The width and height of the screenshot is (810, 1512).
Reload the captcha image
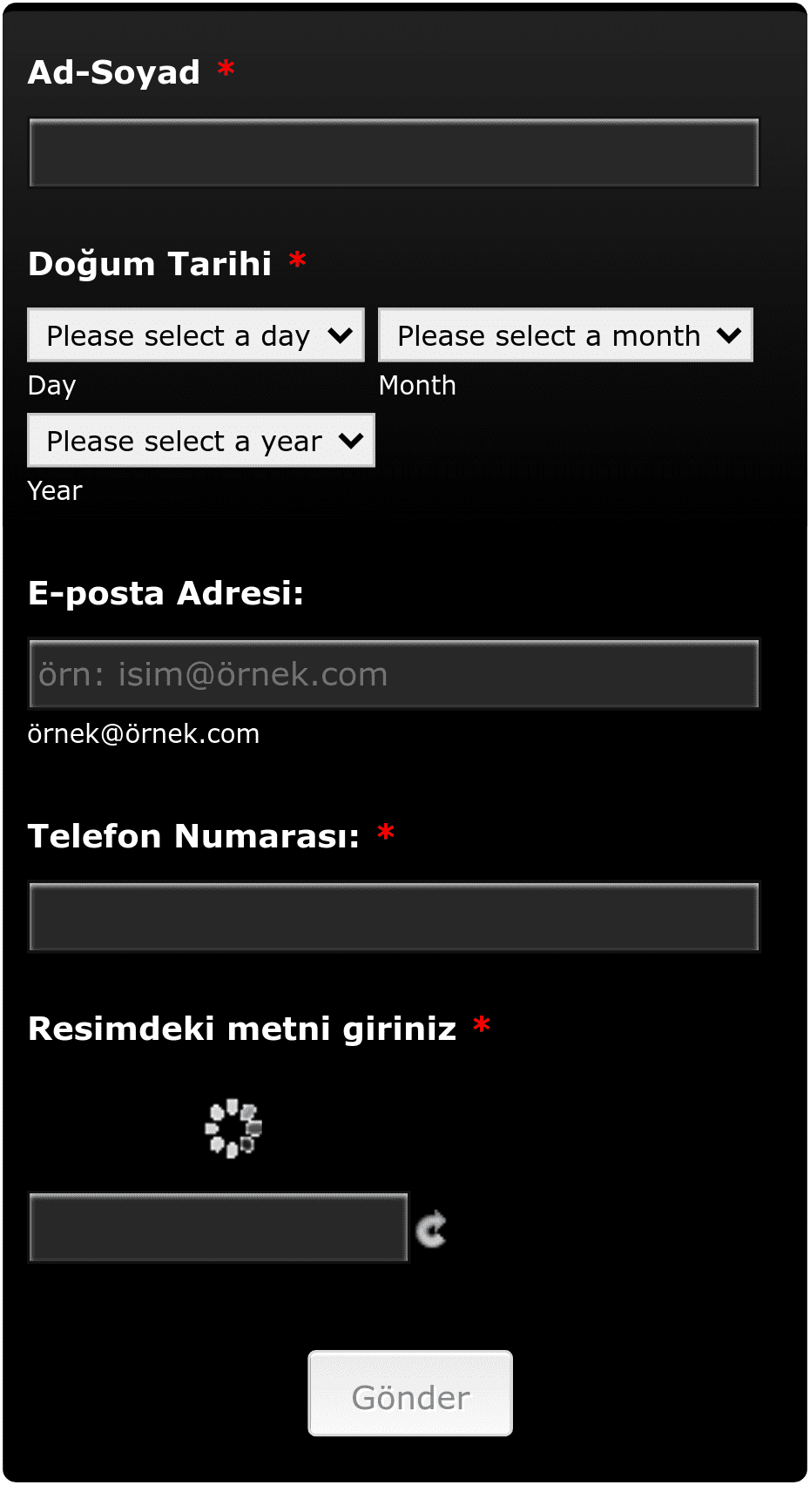(431, 1230)
